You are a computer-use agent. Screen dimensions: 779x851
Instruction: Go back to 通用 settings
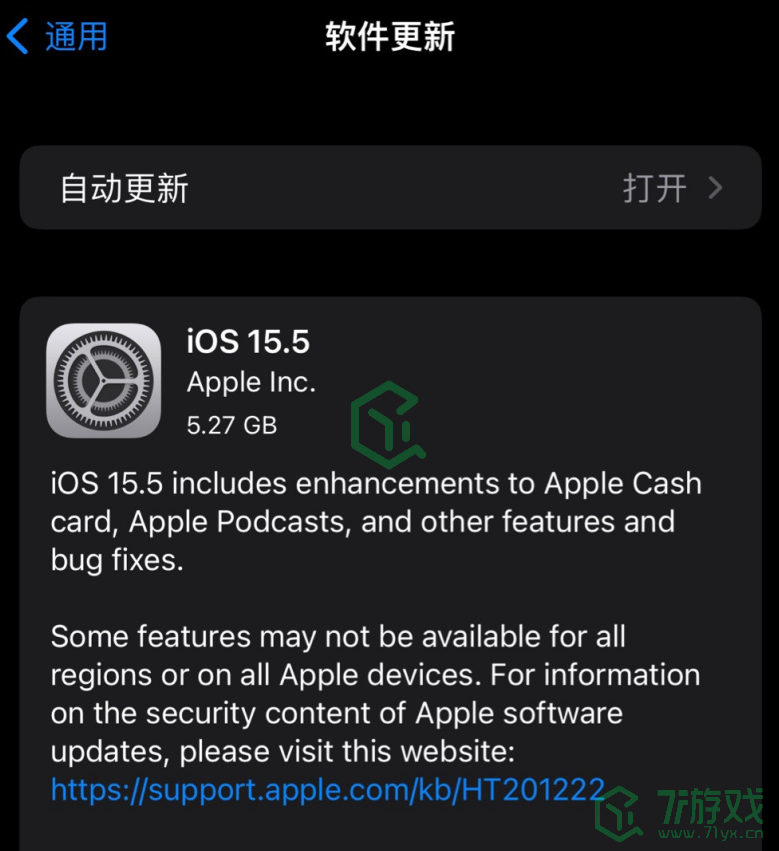pos(58,37)
